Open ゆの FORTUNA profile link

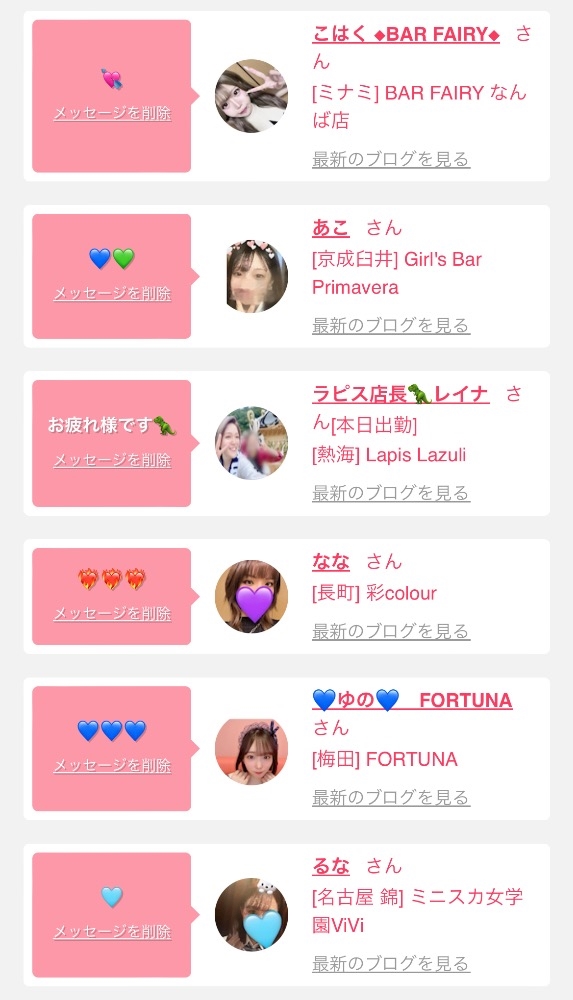pyautogui.click(x=412, y=700)
